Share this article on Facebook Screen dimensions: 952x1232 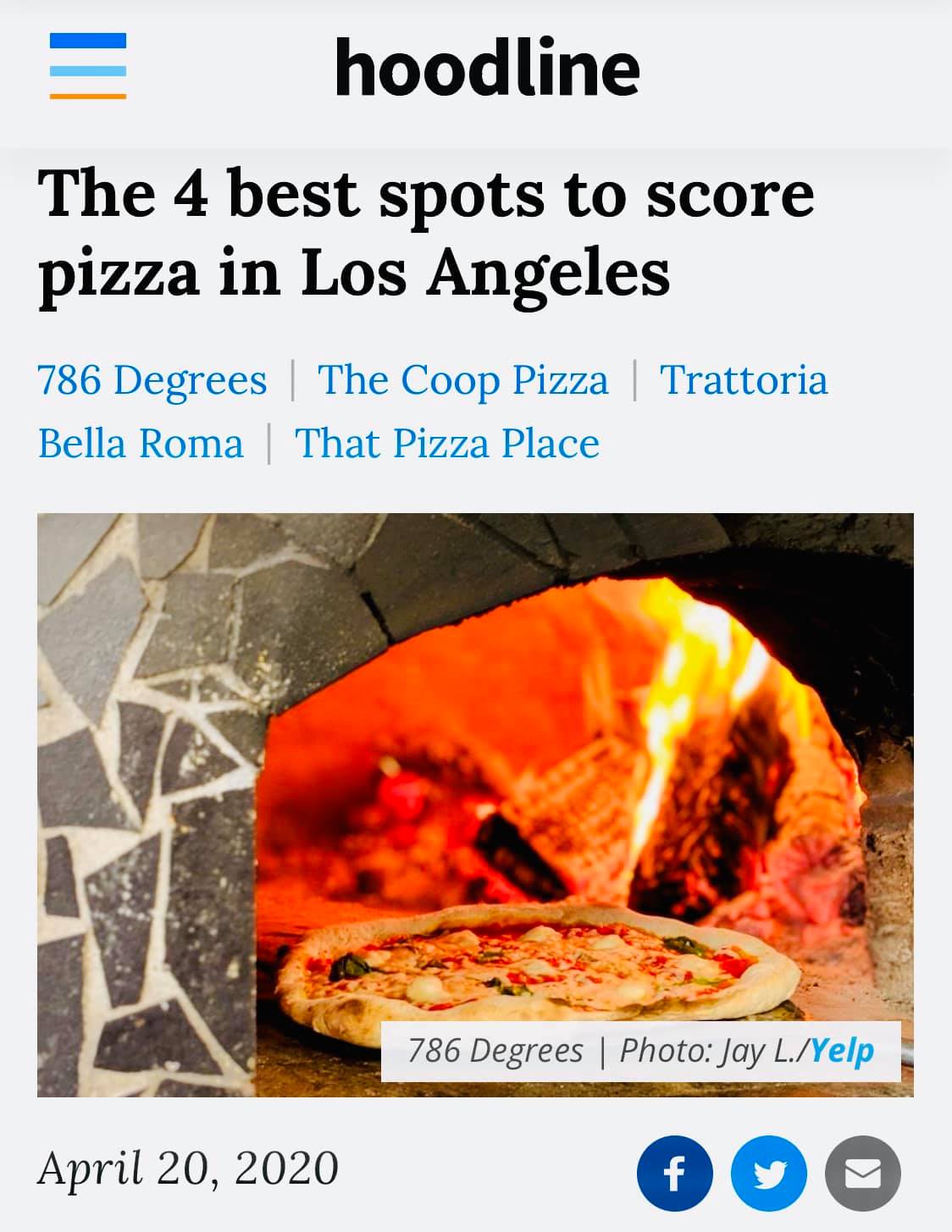pyautogui.click(x=674, y=1173)
